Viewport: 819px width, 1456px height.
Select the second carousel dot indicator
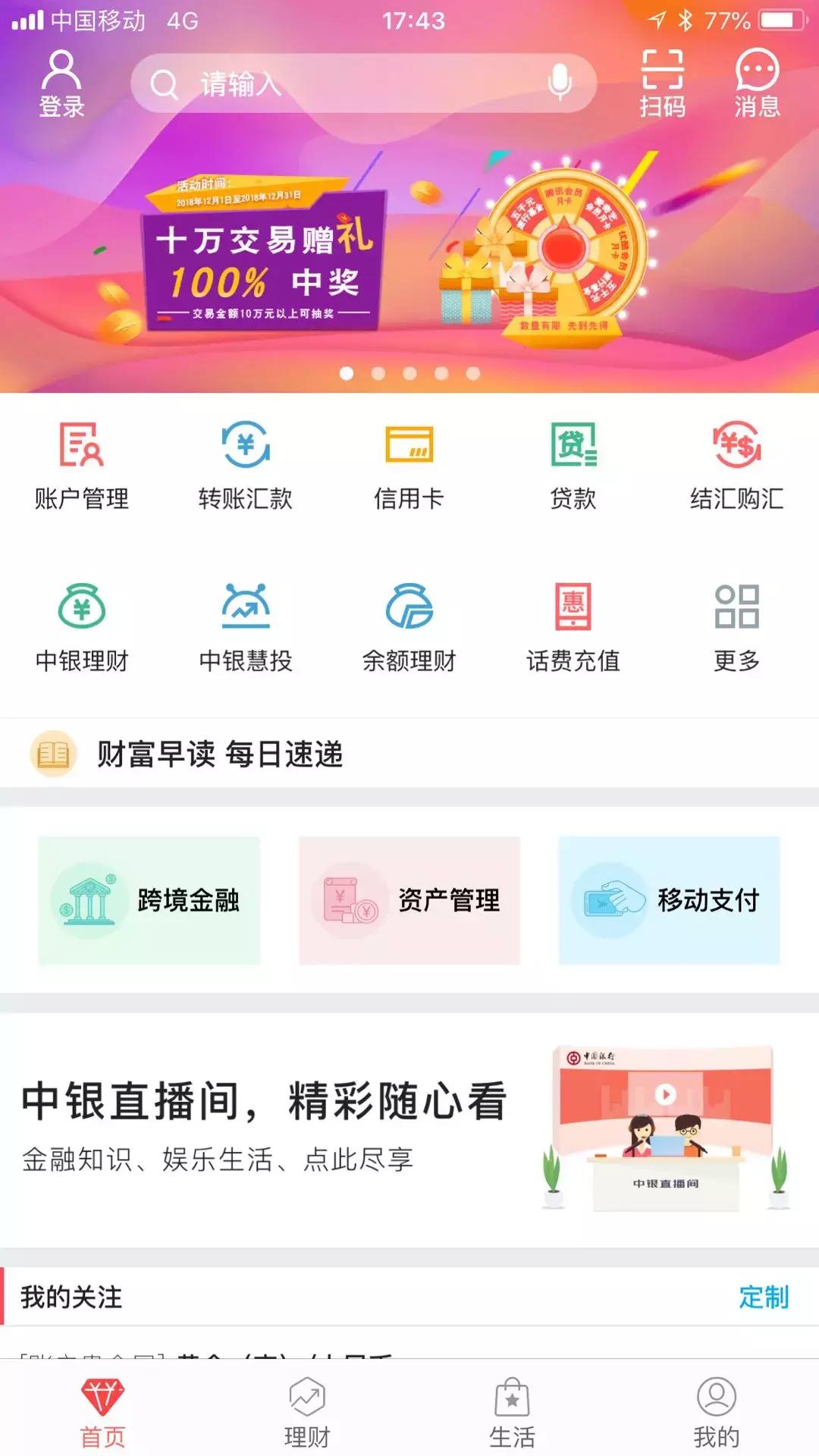pyautogui.click(x=378, y=373)
